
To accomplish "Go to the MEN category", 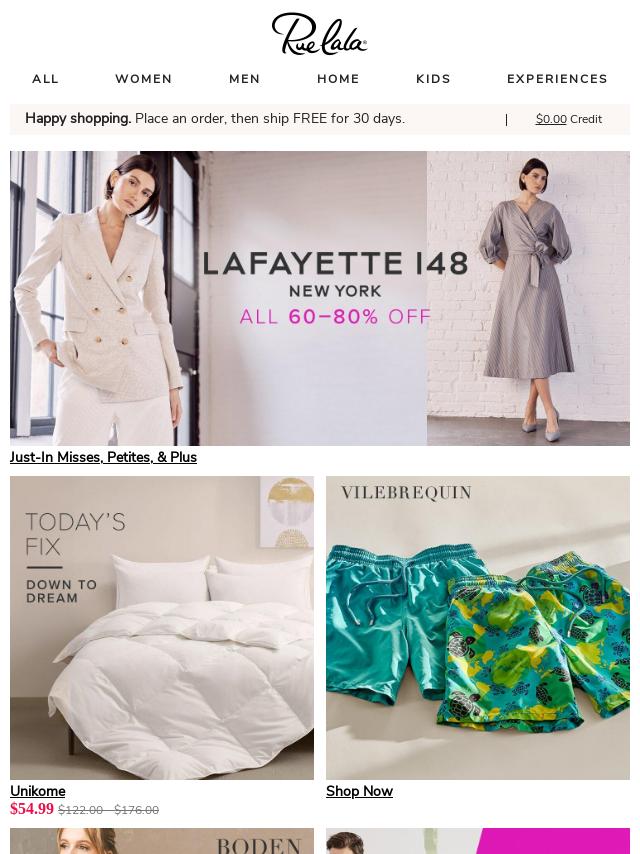I will [x=244, y=79].
